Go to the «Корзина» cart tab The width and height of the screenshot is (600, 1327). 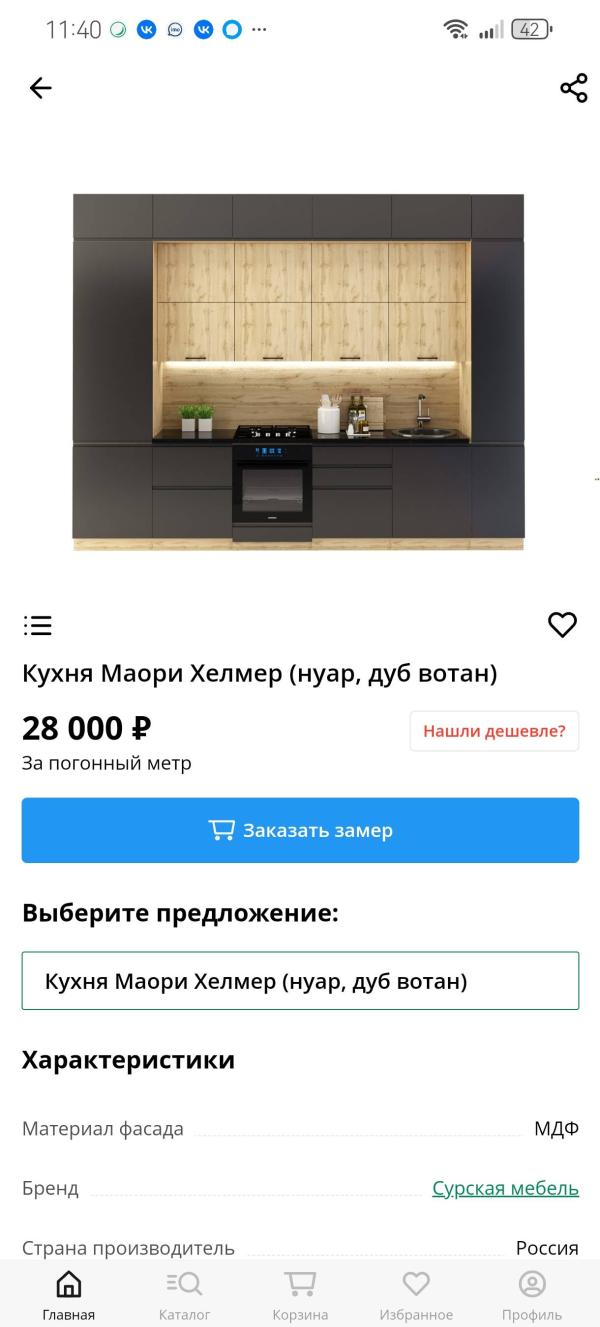click(x=300, y=1296)
